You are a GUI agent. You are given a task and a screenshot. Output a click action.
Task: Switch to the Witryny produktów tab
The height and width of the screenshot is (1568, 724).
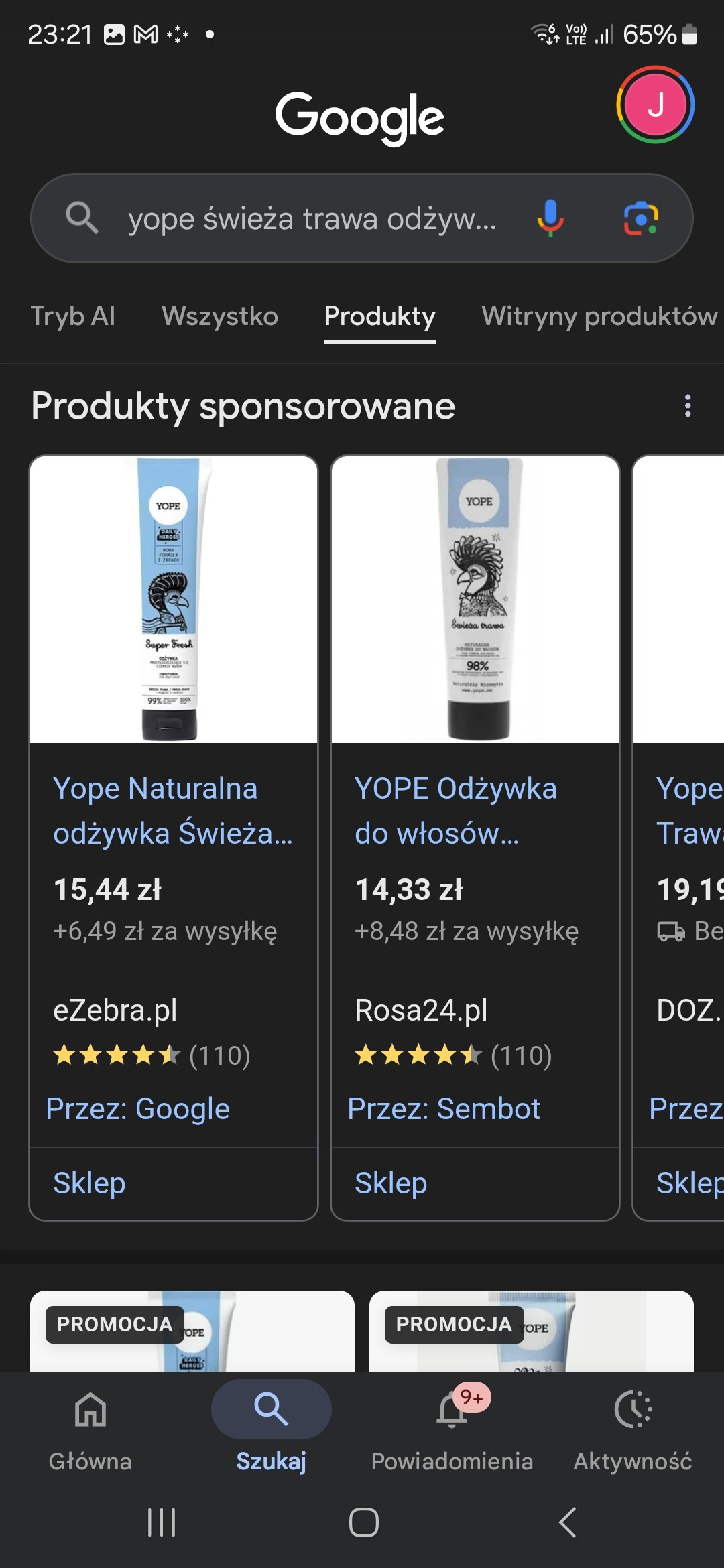tap(599, 316)
